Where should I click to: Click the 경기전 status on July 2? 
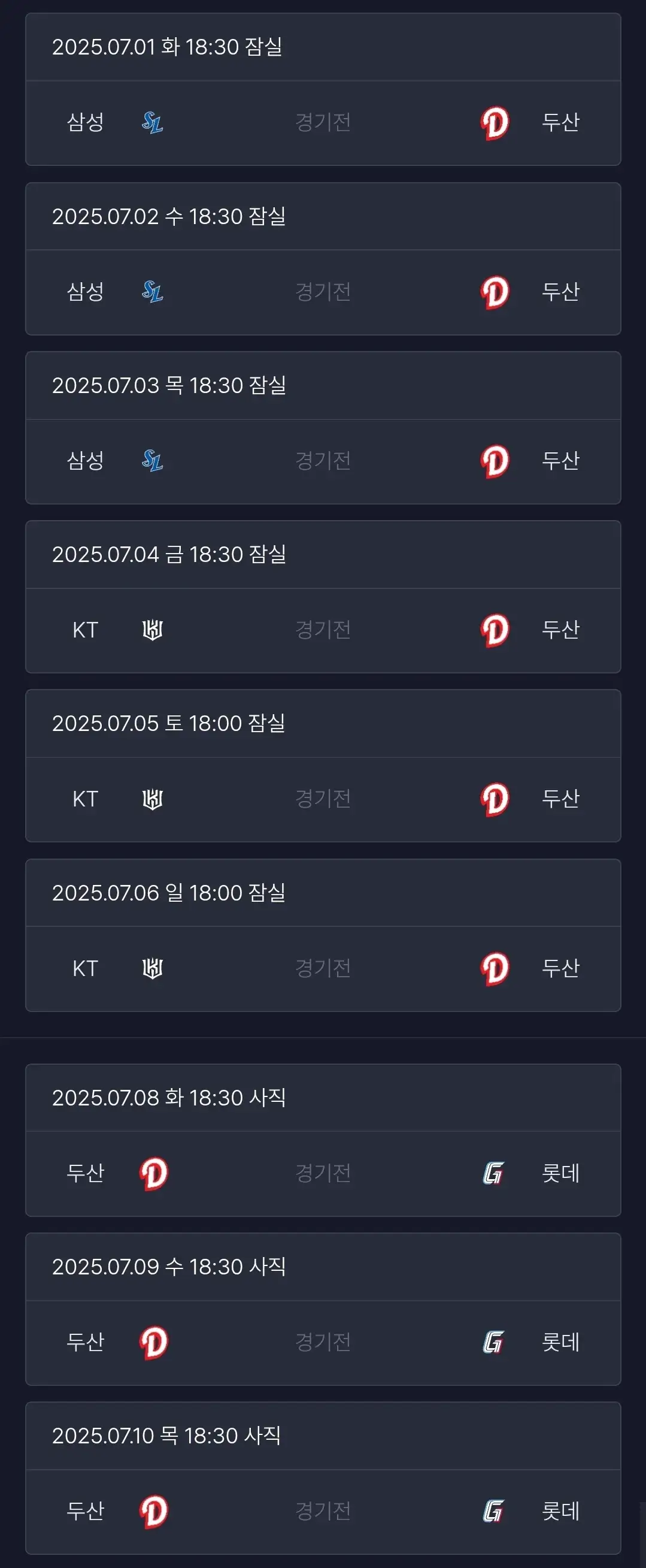tap(323, 292)
